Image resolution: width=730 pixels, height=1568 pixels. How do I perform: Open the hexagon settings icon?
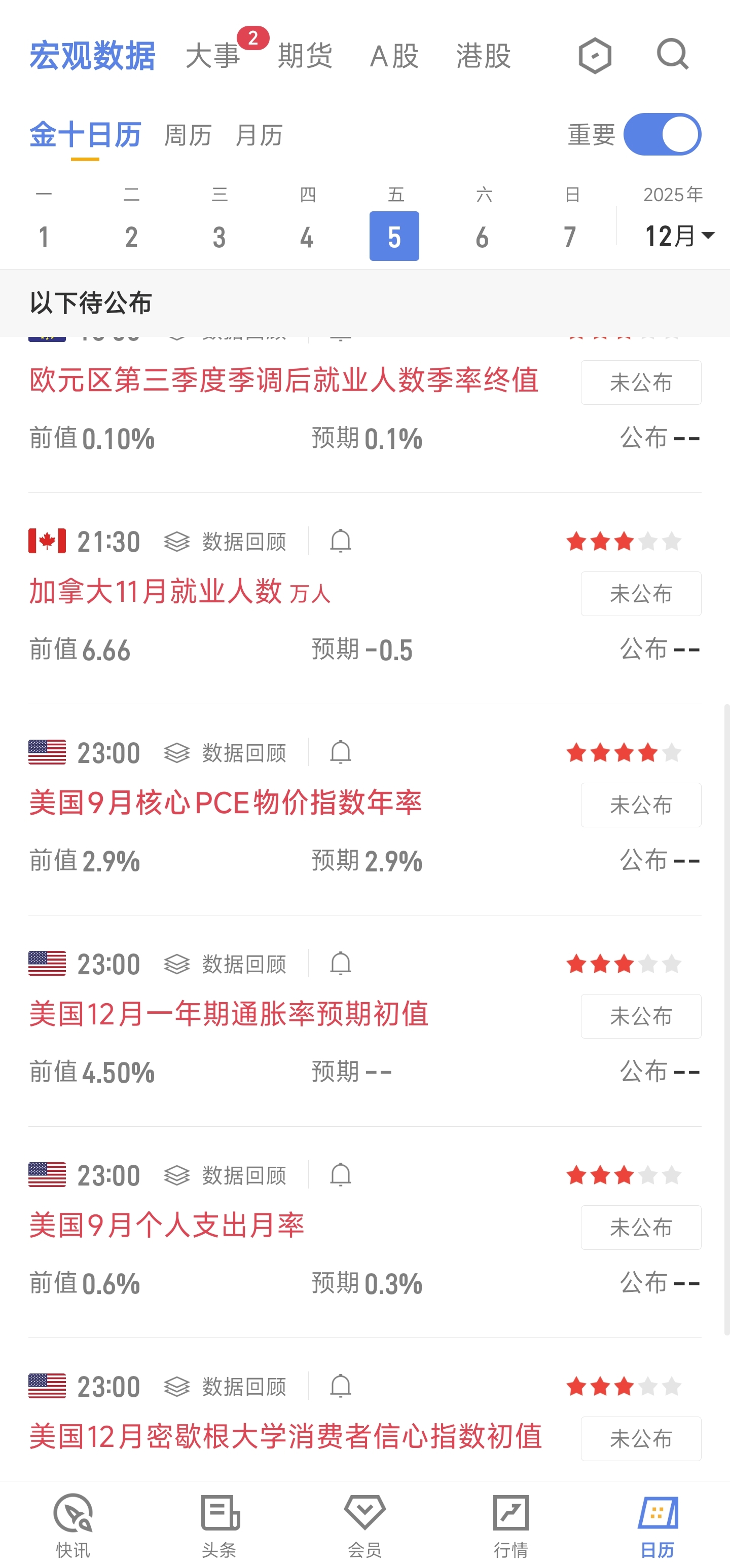[x=594, y=55]
